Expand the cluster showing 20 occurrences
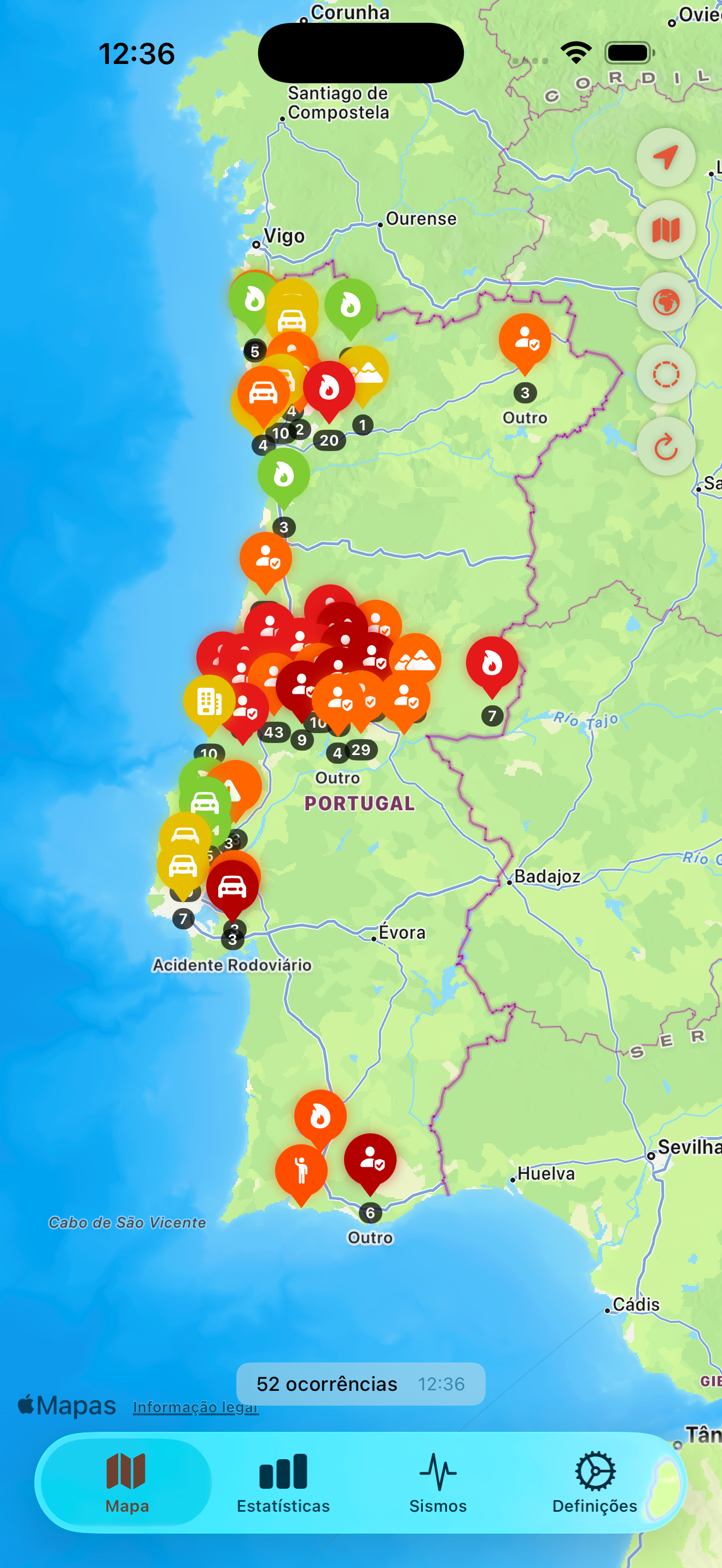Image resolution: width=722 pixels, height=1568 pixels. [x=329, y=441]
